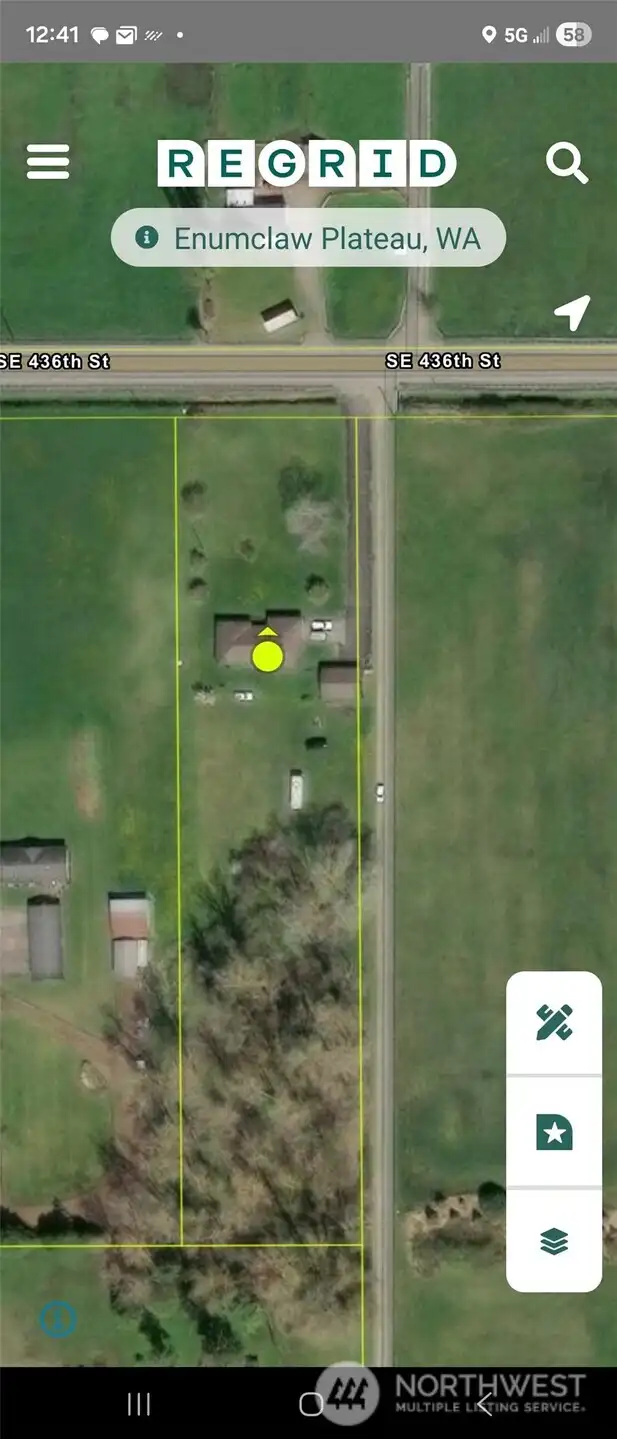The width and height of the screenshot is (617, 1439).
Task: Open the search magnifier
Action: [x=566, y=163]
